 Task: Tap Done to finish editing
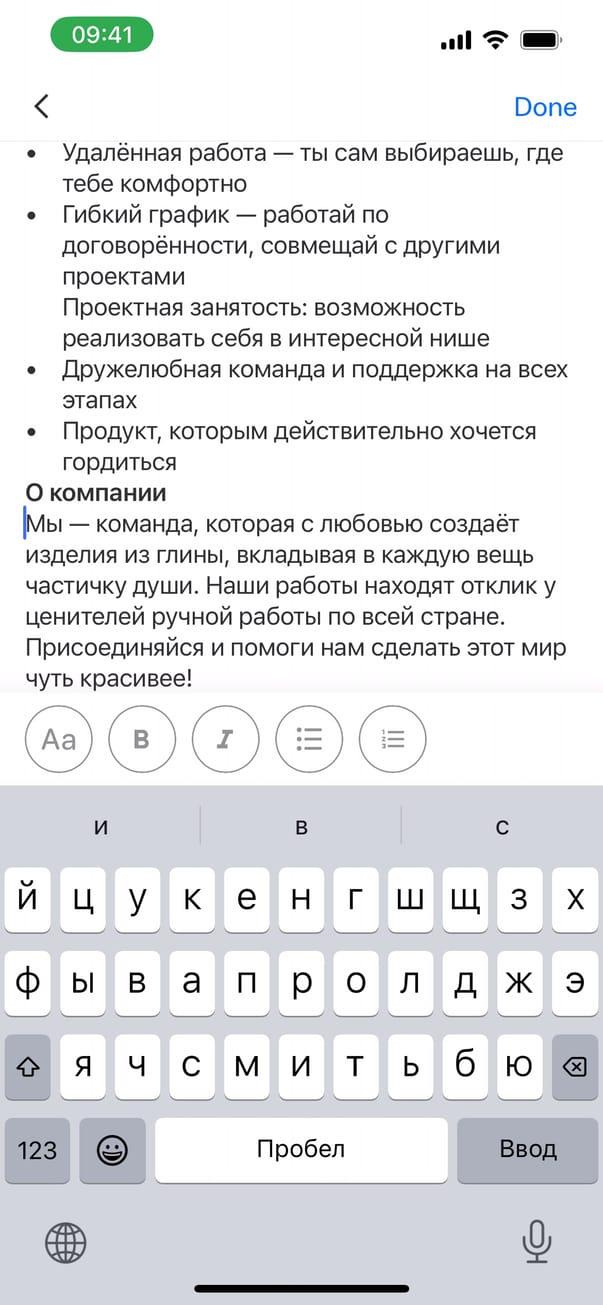[545, 107]
